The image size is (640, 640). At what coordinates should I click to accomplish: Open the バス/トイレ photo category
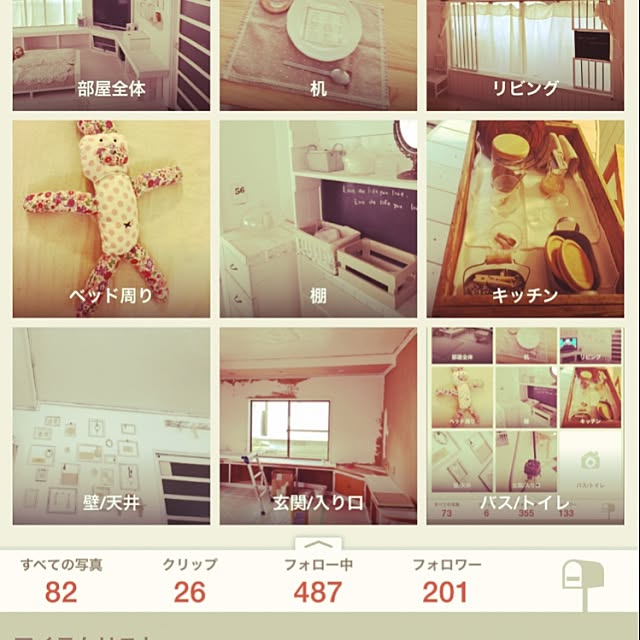(x=525, y=426)
